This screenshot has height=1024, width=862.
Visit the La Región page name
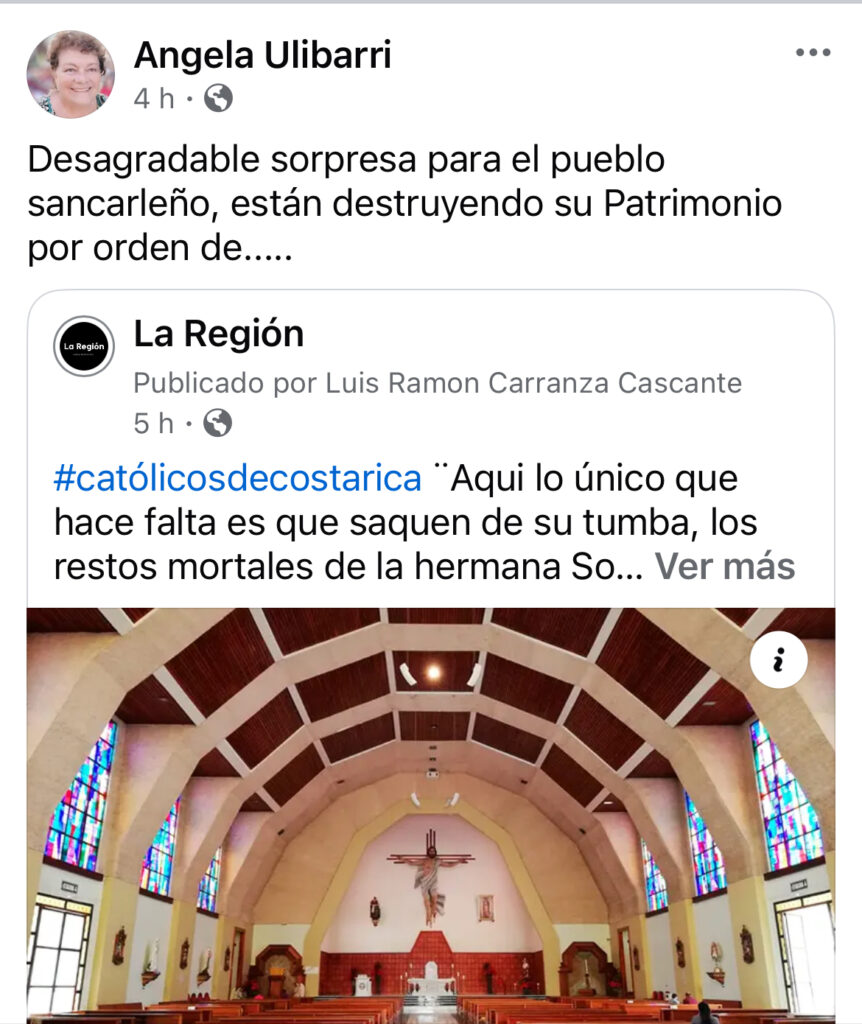pos(219,334)
